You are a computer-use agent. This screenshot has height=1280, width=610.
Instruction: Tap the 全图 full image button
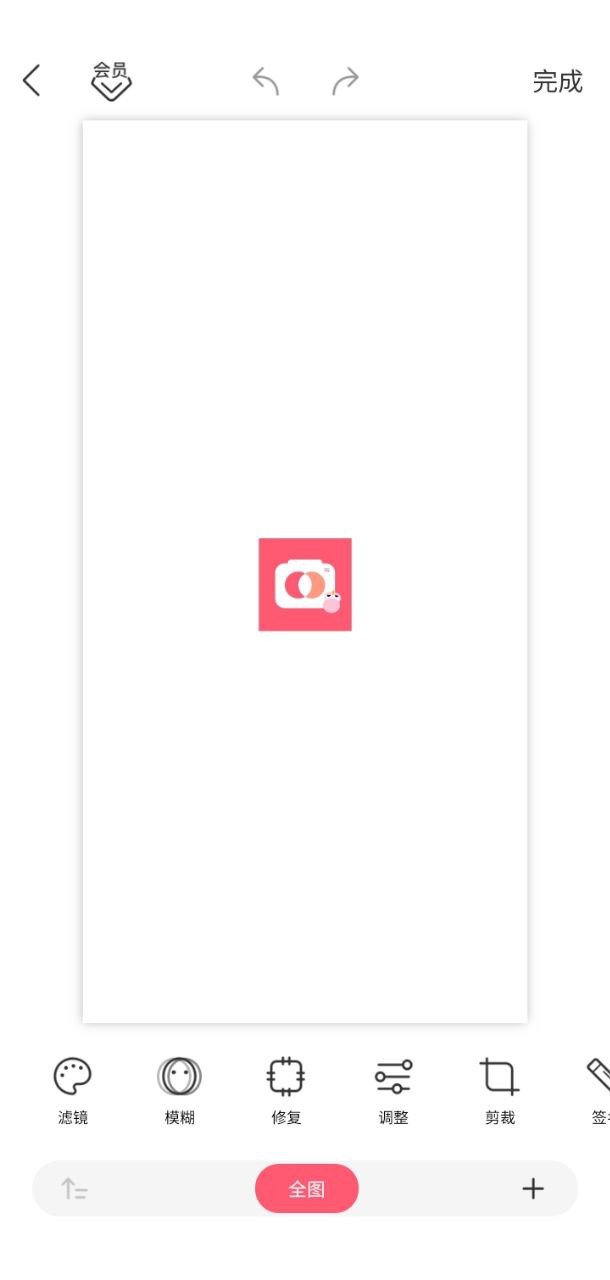[x=306, y=1188]
